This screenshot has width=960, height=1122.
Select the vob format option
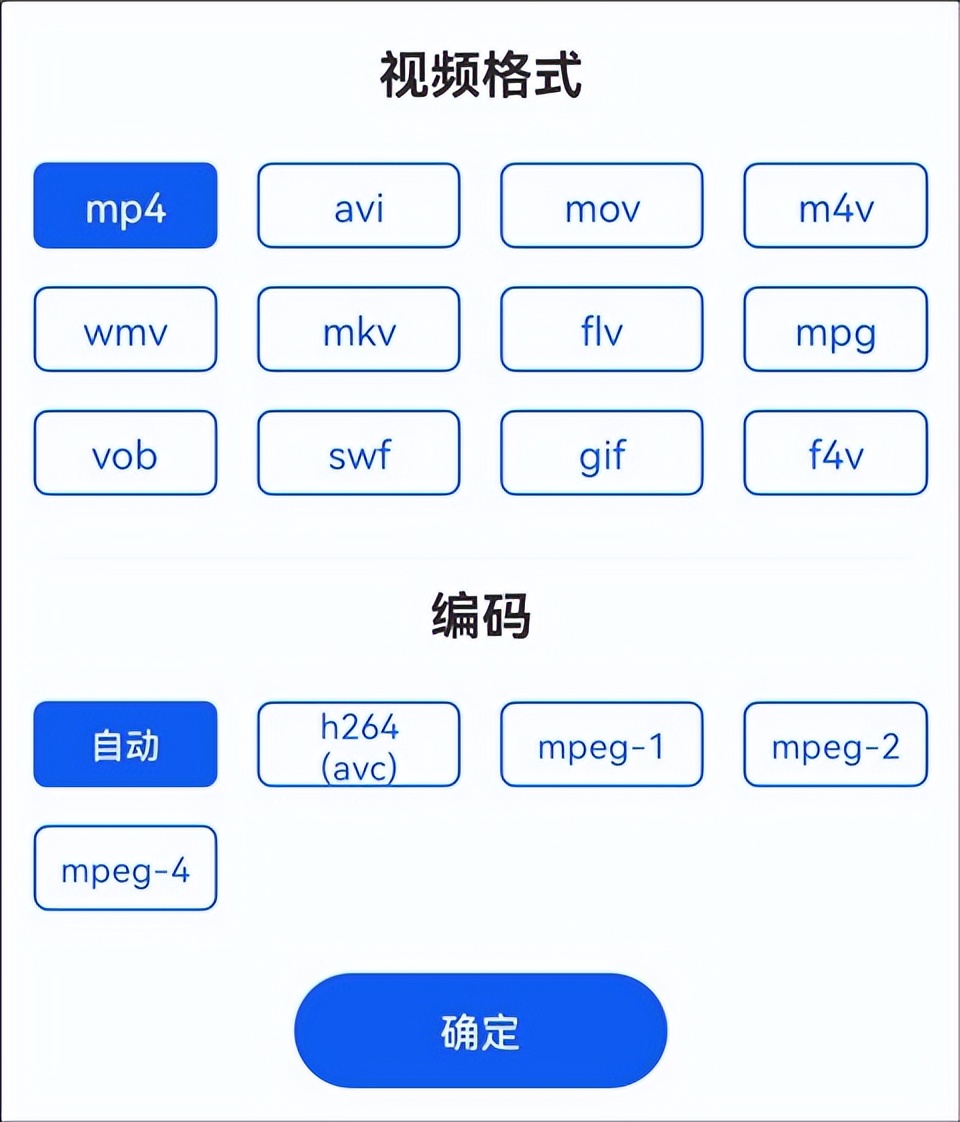pyautogui.click(x=124, y=453)
